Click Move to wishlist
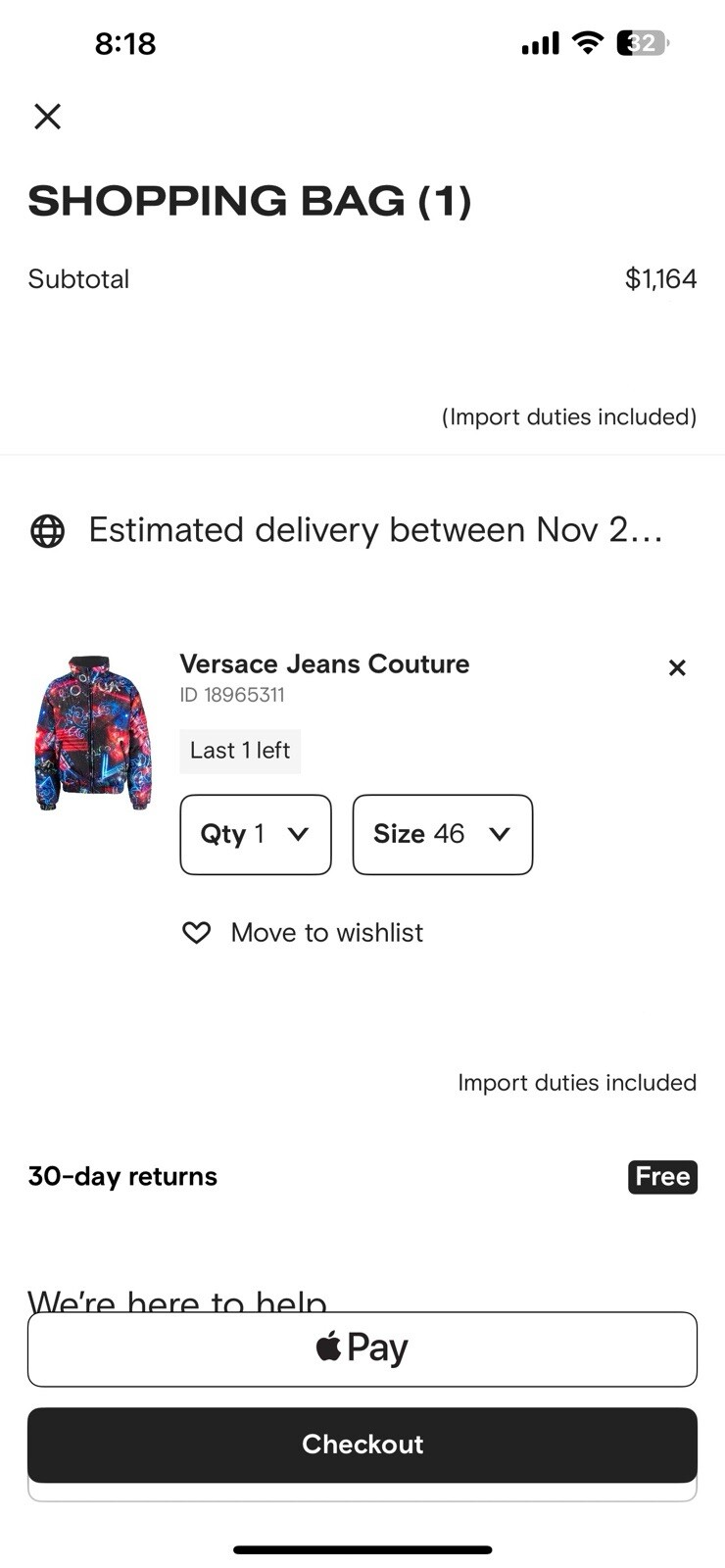Screen dimensions: 725x1568 pos(325,932)
